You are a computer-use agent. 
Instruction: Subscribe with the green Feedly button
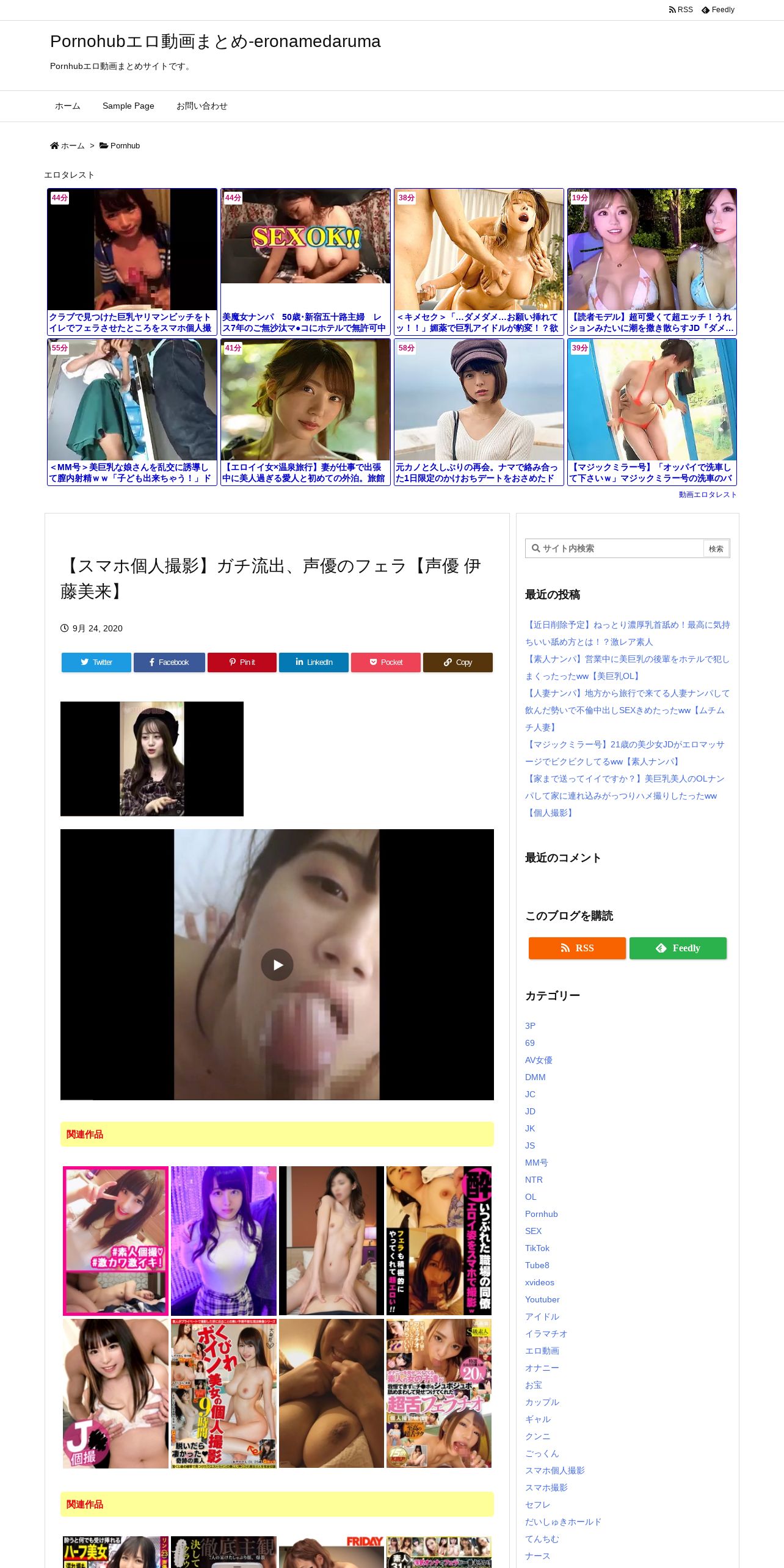coord(678,948)
